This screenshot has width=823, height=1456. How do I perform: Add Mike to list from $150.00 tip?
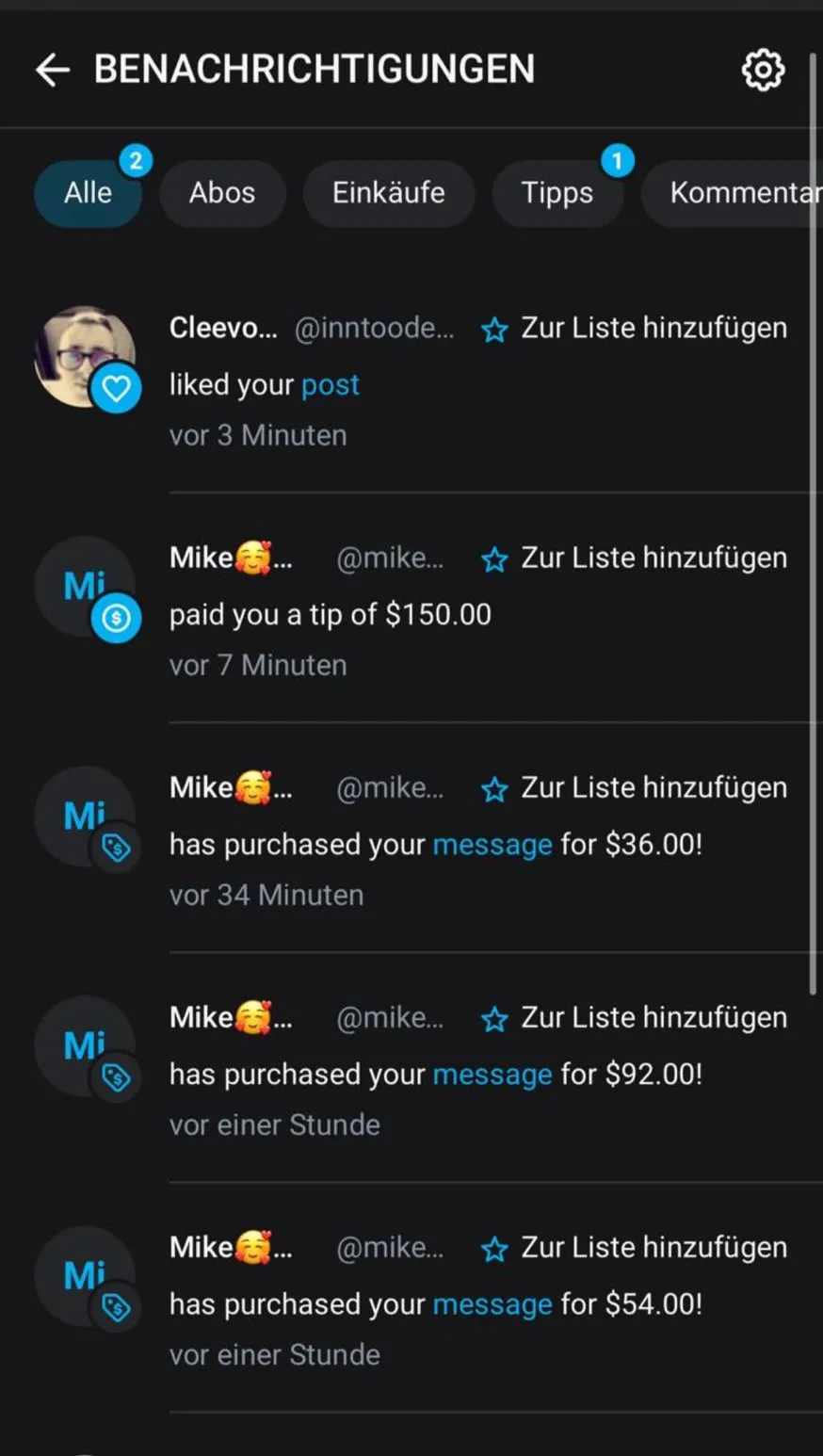(x=634, y=558)
